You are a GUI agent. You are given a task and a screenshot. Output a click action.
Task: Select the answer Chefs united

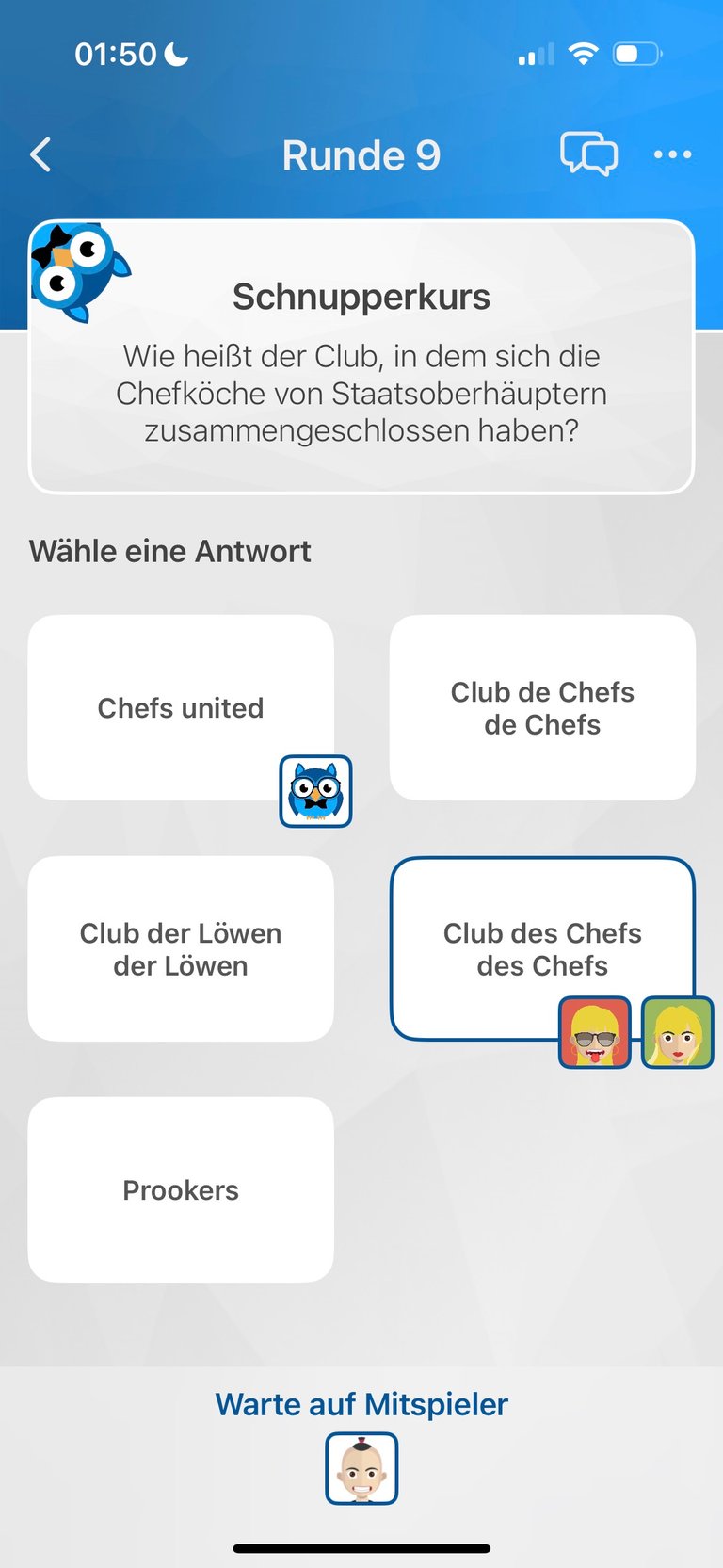[x=181, y=707]
